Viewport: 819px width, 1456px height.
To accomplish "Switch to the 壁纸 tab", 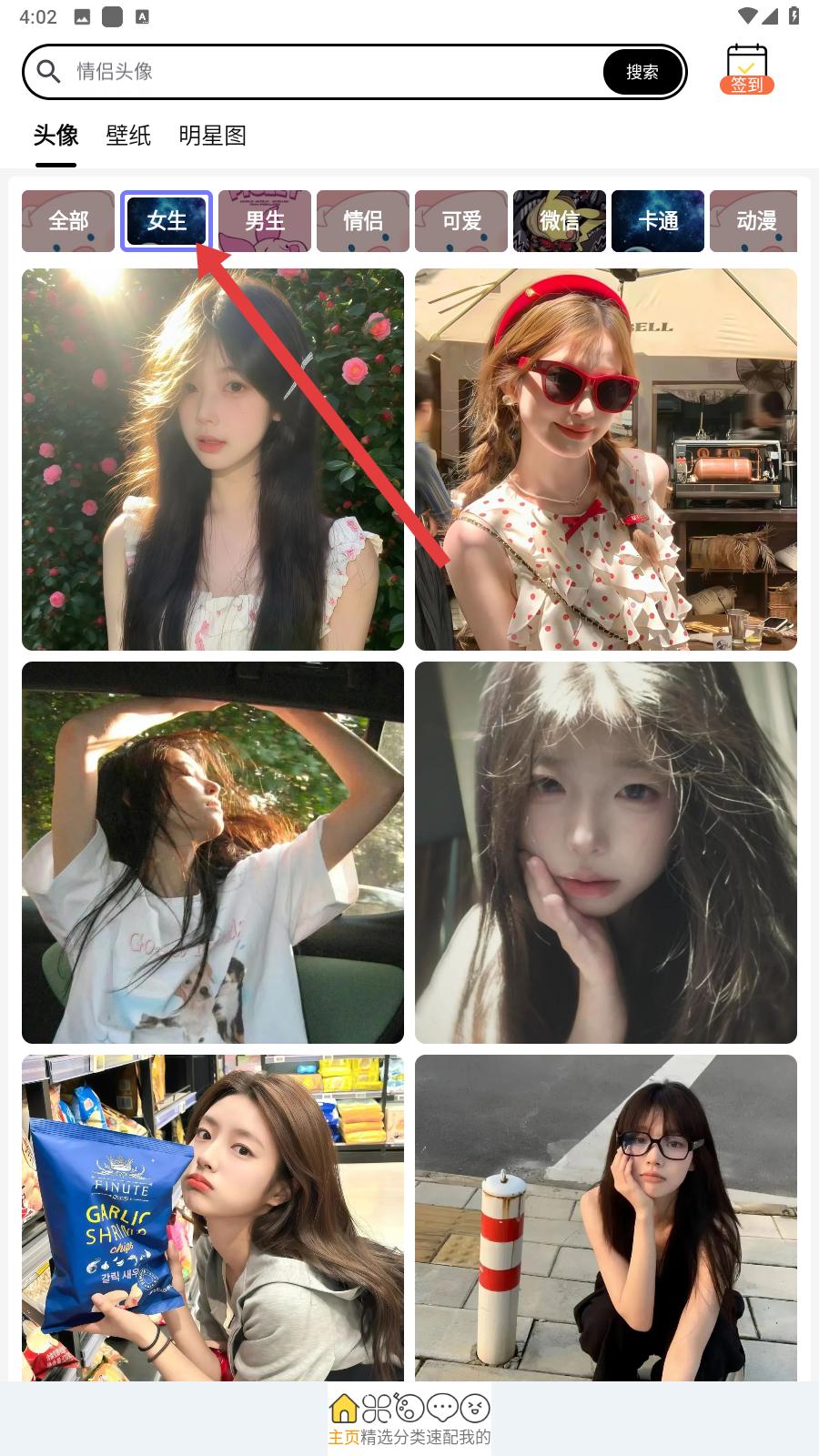I will [x=128, y=136].
